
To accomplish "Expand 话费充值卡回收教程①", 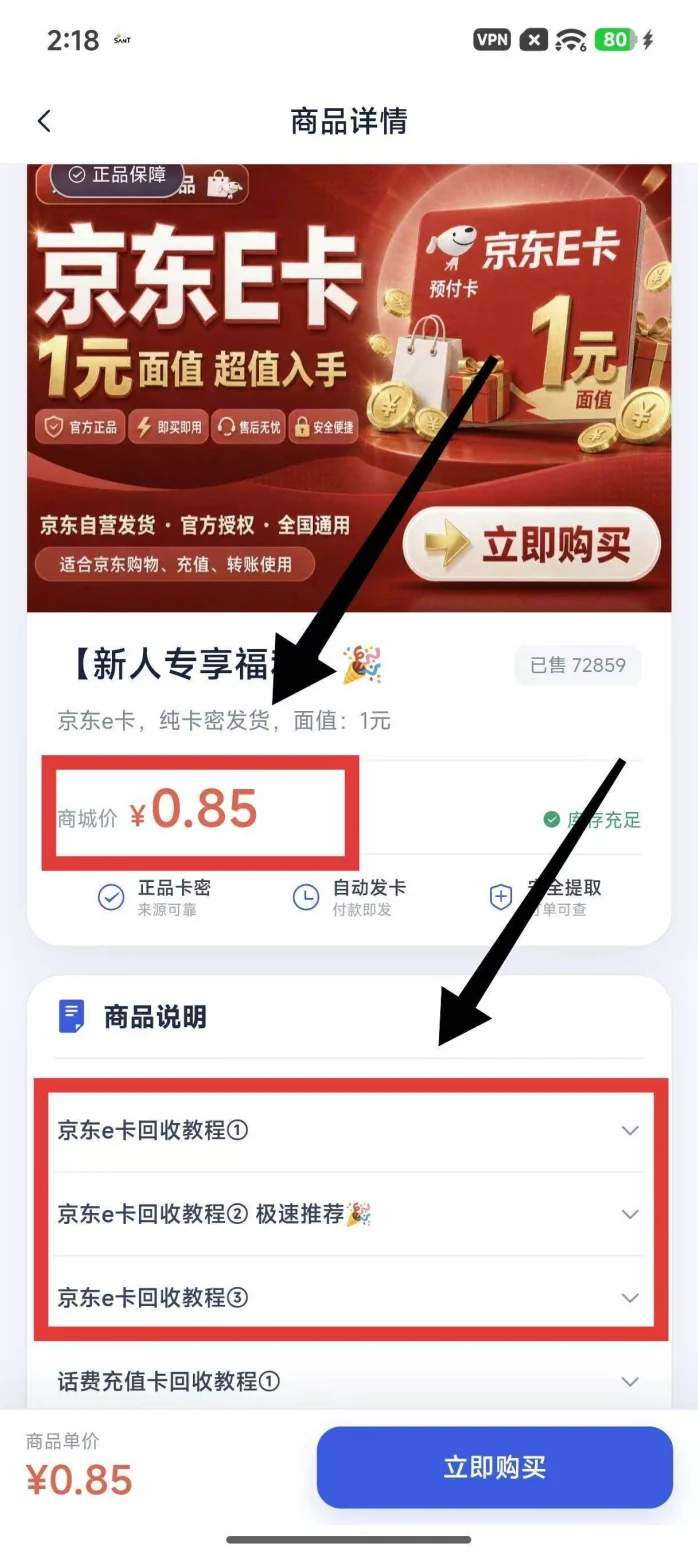I will click(348, 1381).
